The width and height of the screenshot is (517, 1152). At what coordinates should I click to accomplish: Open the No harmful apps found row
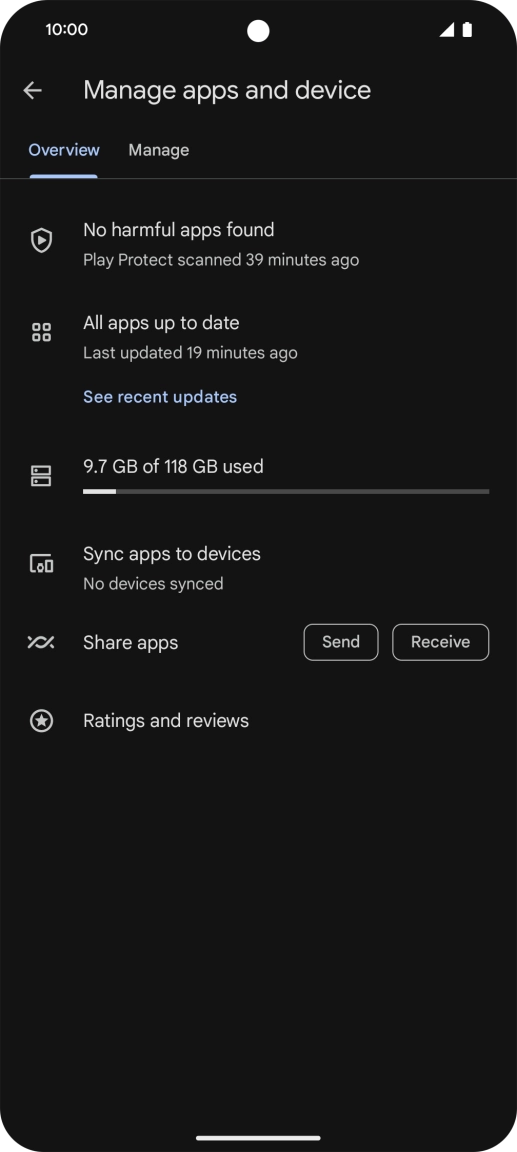tap(258, 244)
